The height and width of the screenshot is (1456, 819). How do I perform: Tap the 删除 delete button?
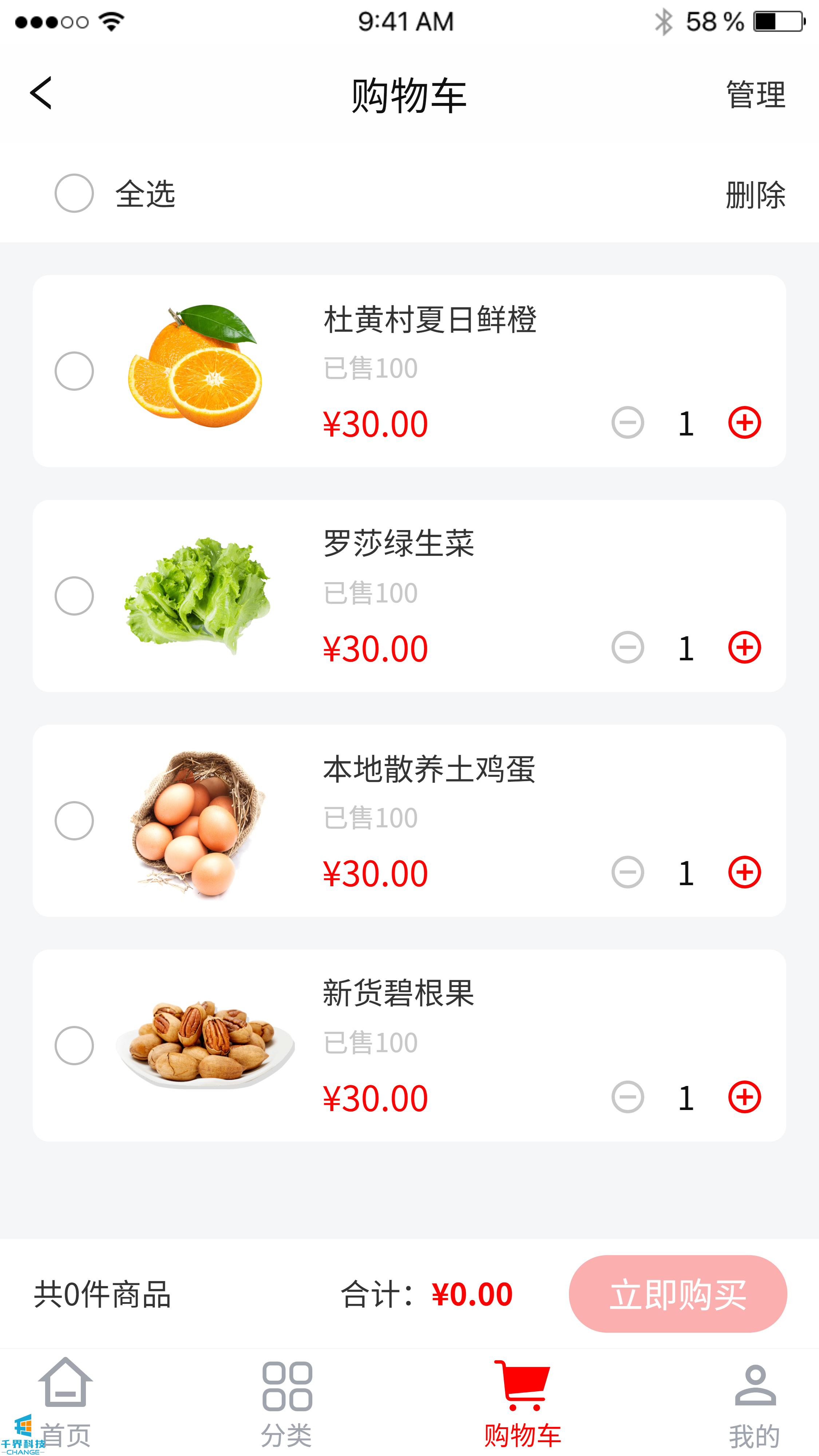point(755,195)
